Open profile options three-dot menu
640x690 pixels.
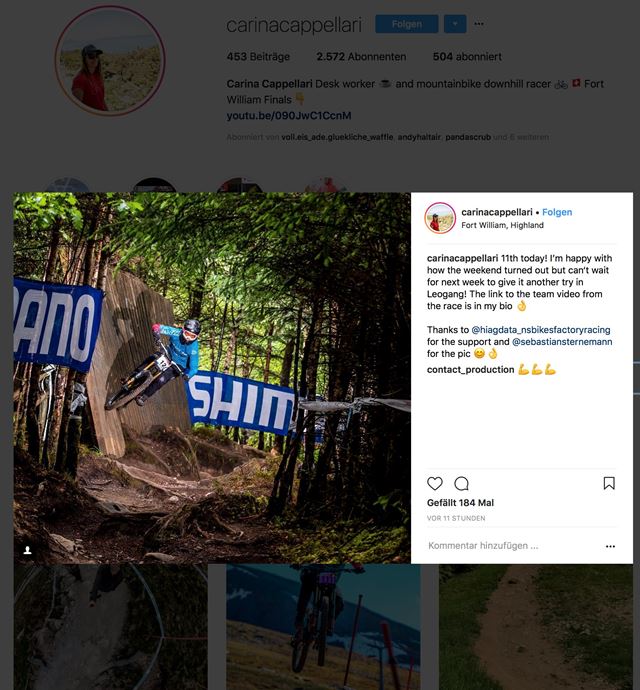pos(479,24)
